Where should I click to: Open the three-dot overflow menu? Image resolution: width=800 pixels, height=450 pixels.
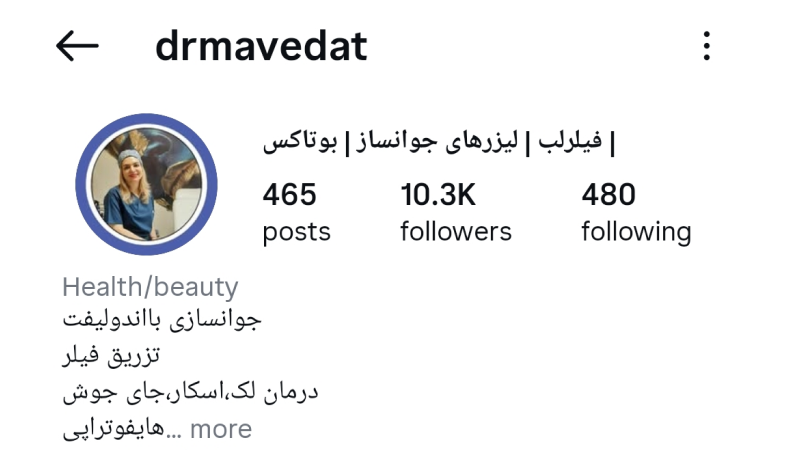tap(707, 46)
